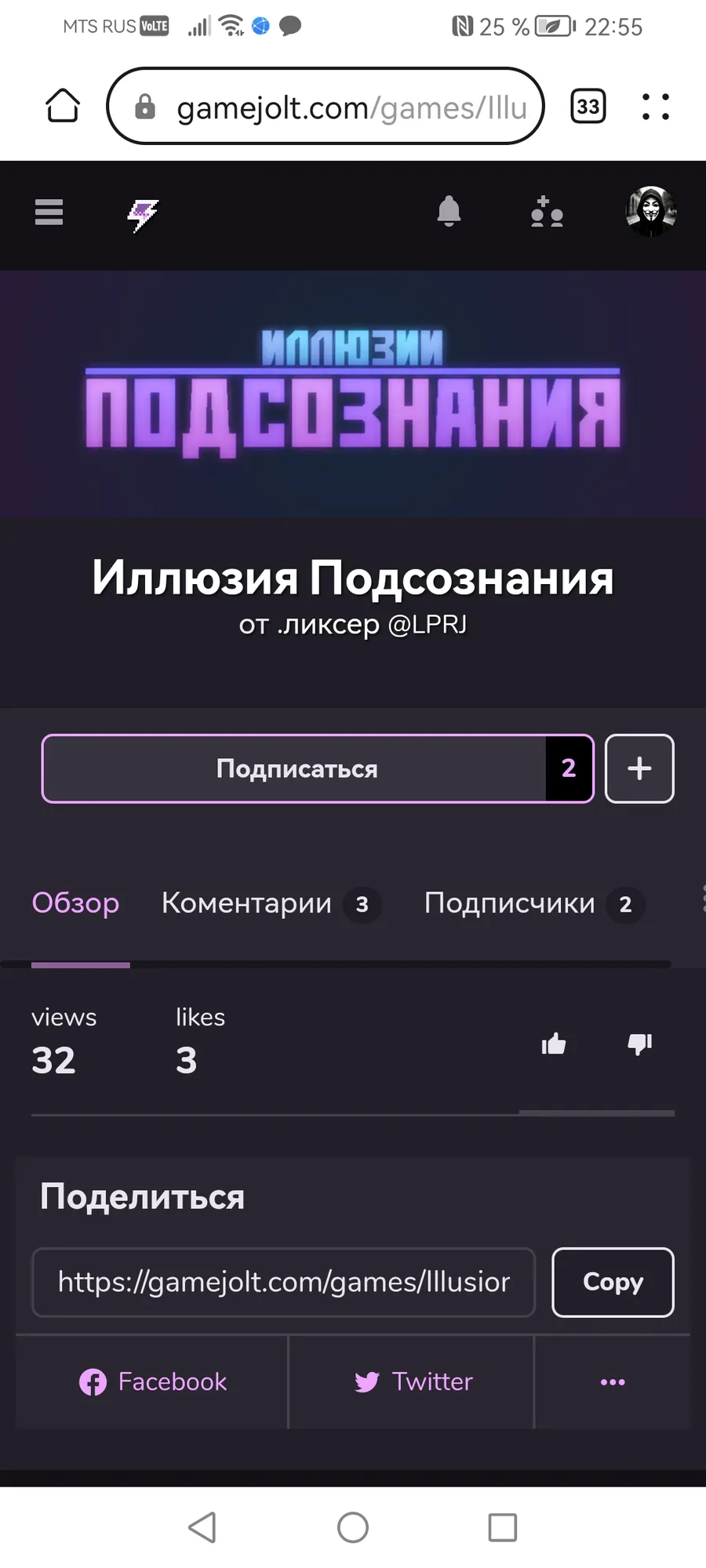
Task: Share the game on Facebook
Action: (153, 1381)
